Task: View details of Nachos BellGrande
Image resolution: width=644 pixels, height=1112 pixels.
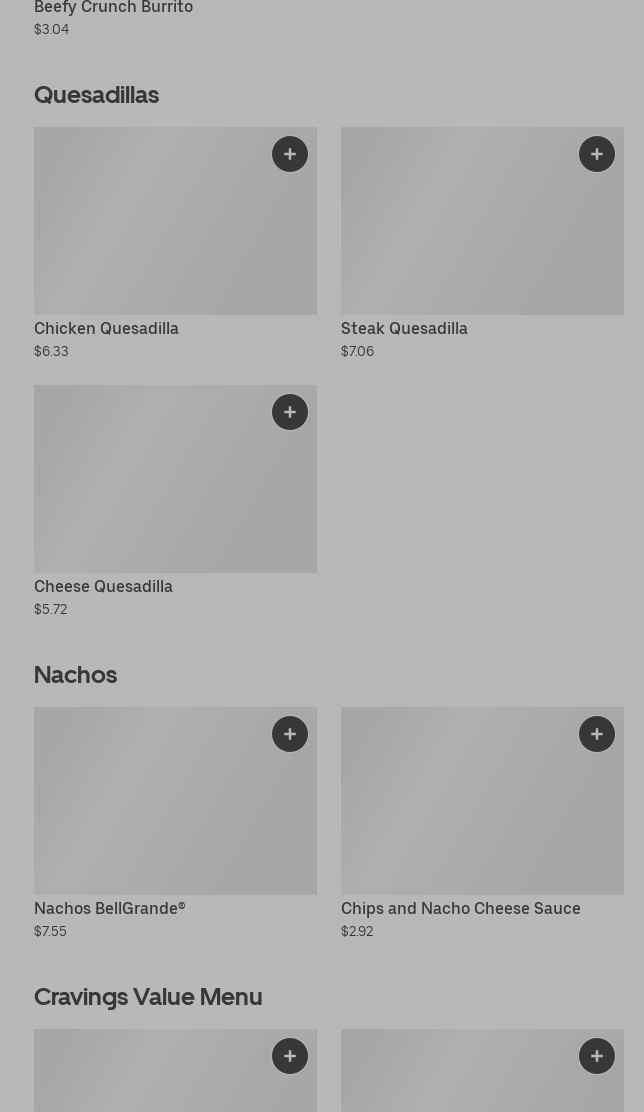Action: click(175, 823)
